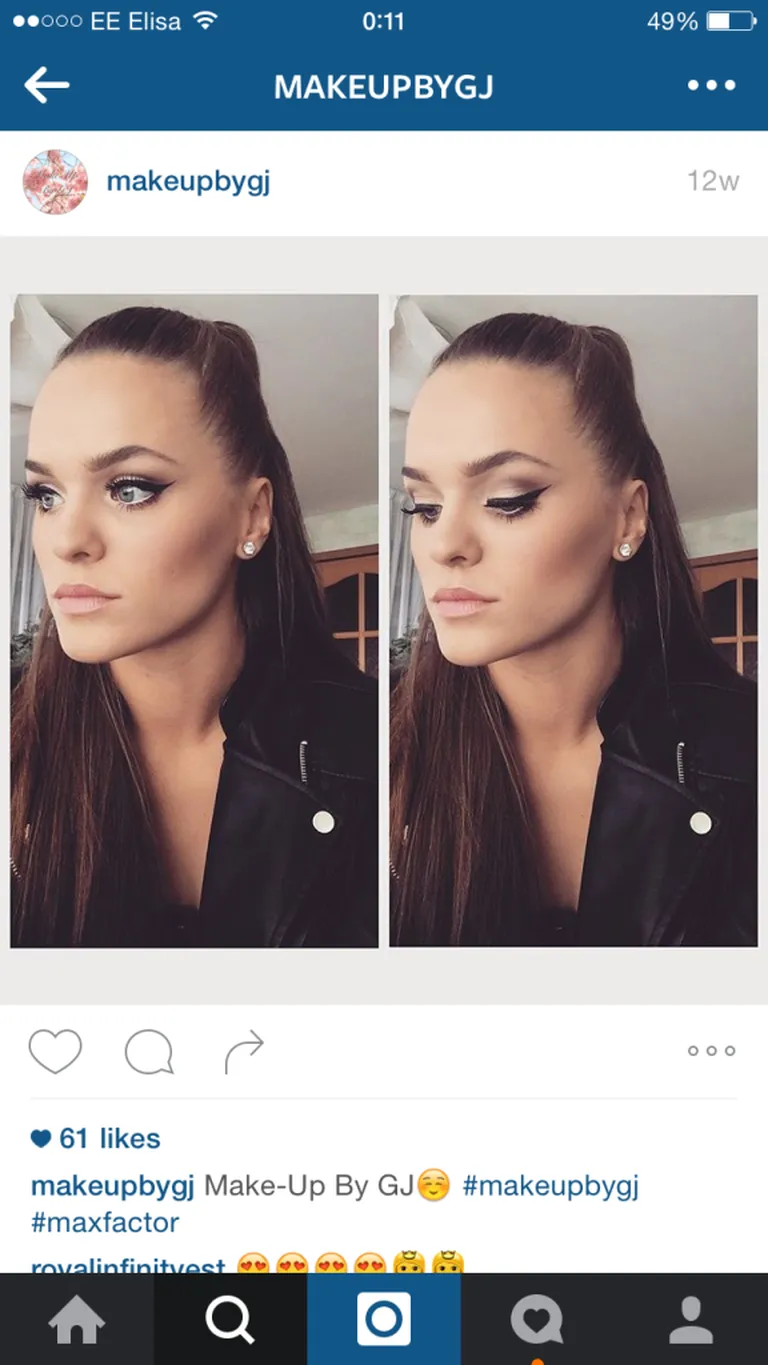The height and width of the screenshot is (1365, 768).
Task: View the 61 likes list
Action: [x=108, y=1138]
